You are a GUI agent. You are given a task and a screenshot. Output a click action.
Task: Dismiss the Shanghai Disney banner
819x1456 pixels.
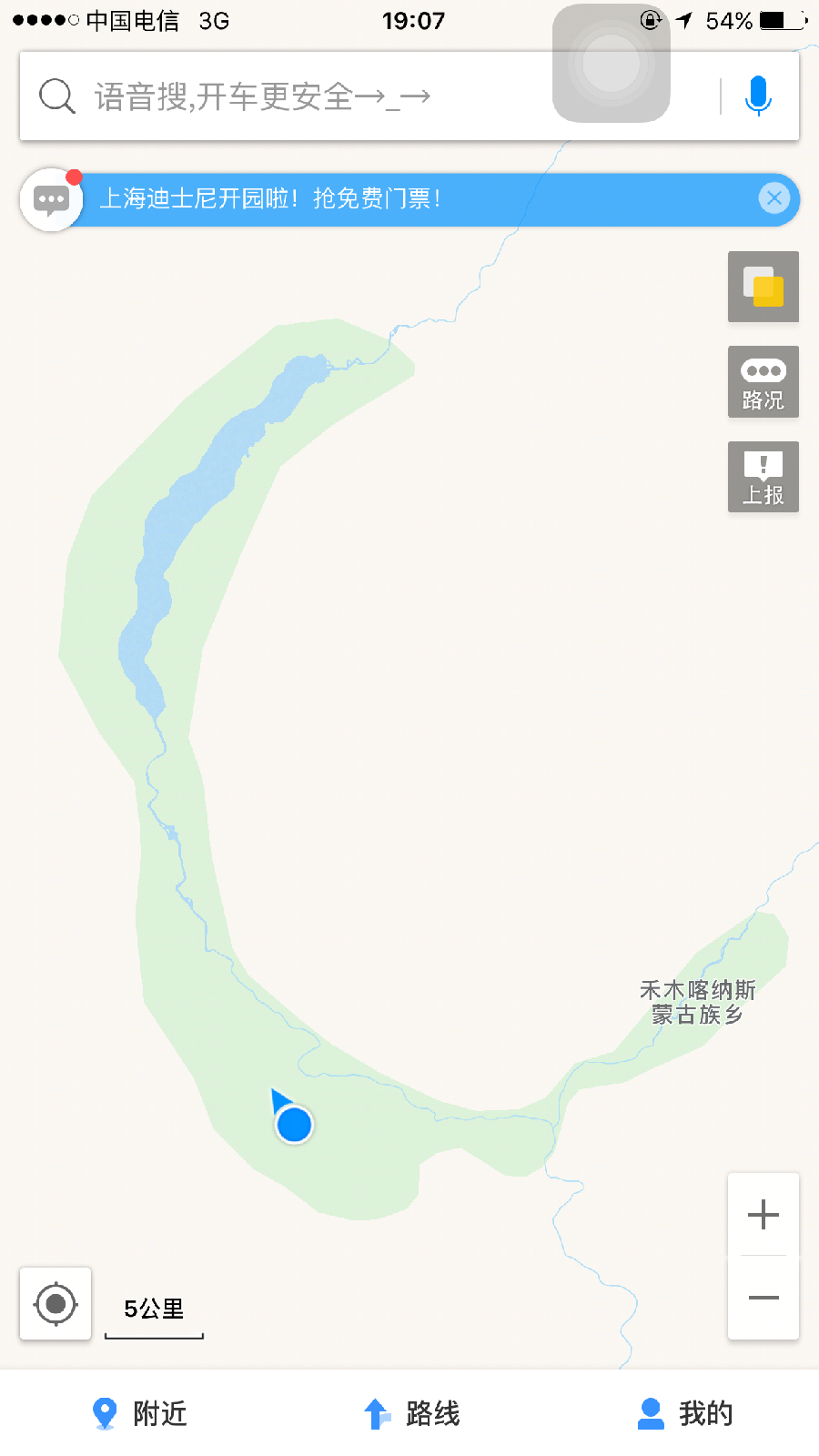pyautogui.click(x=774, y=198)
